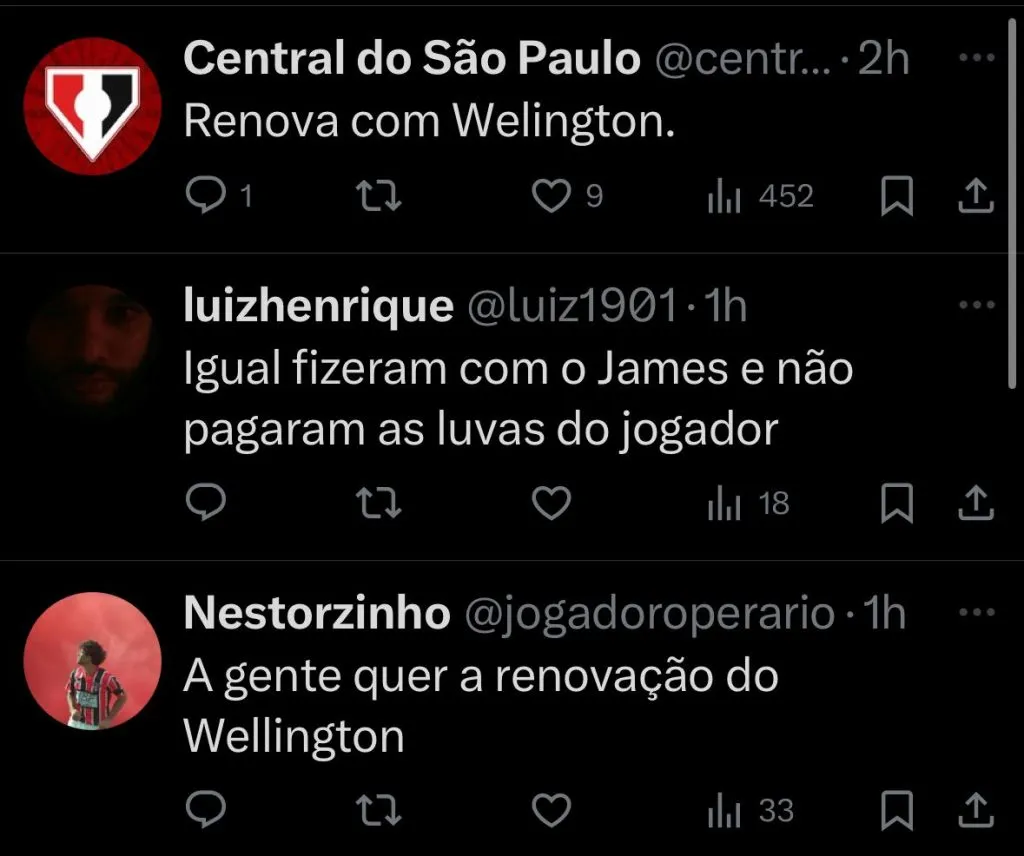1024x856 pixels.
Task: Reply to luizhenrique's tweet
Action: coord(207,504)
